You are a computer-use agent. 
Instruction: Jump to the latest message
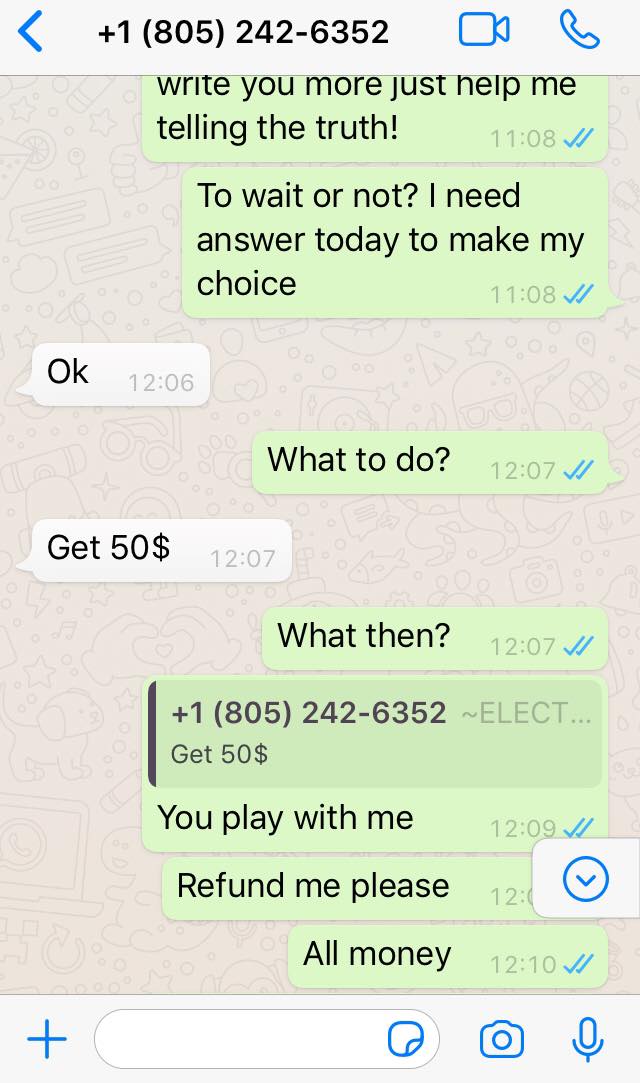pos(585,880)
